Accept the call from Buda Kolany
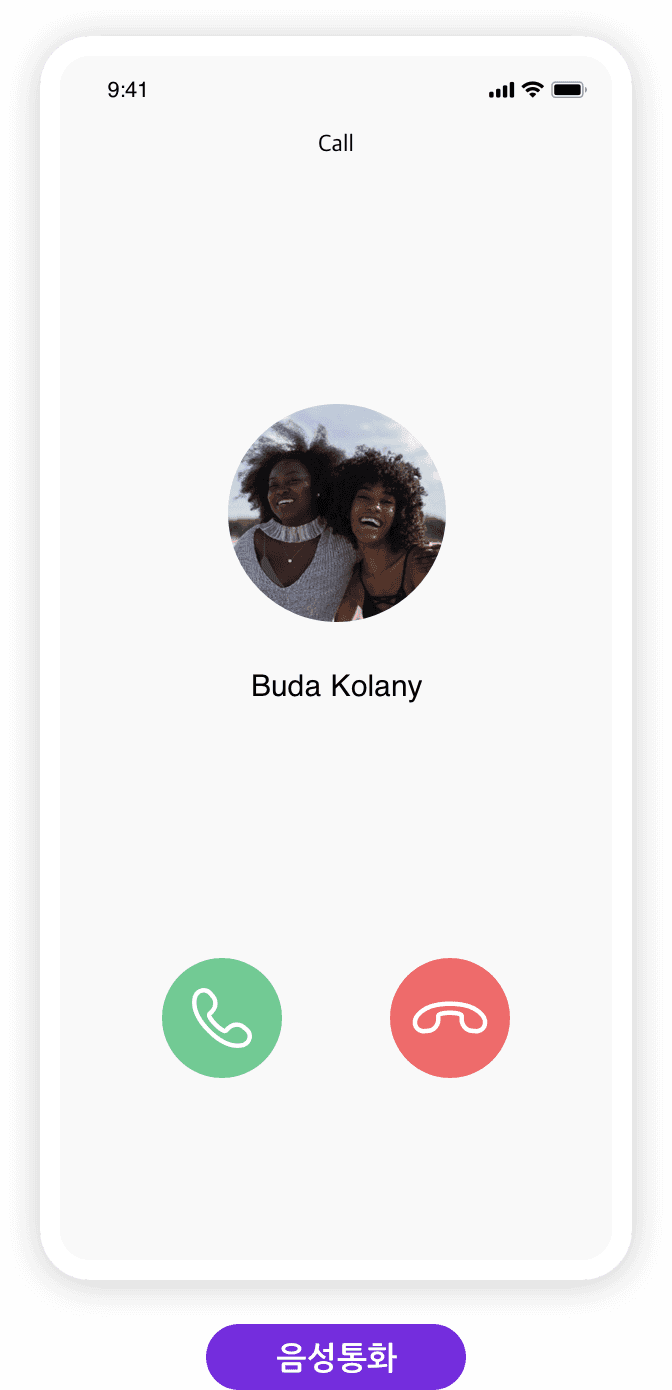Screen dimensions: 672x1390 point(222,1018)
